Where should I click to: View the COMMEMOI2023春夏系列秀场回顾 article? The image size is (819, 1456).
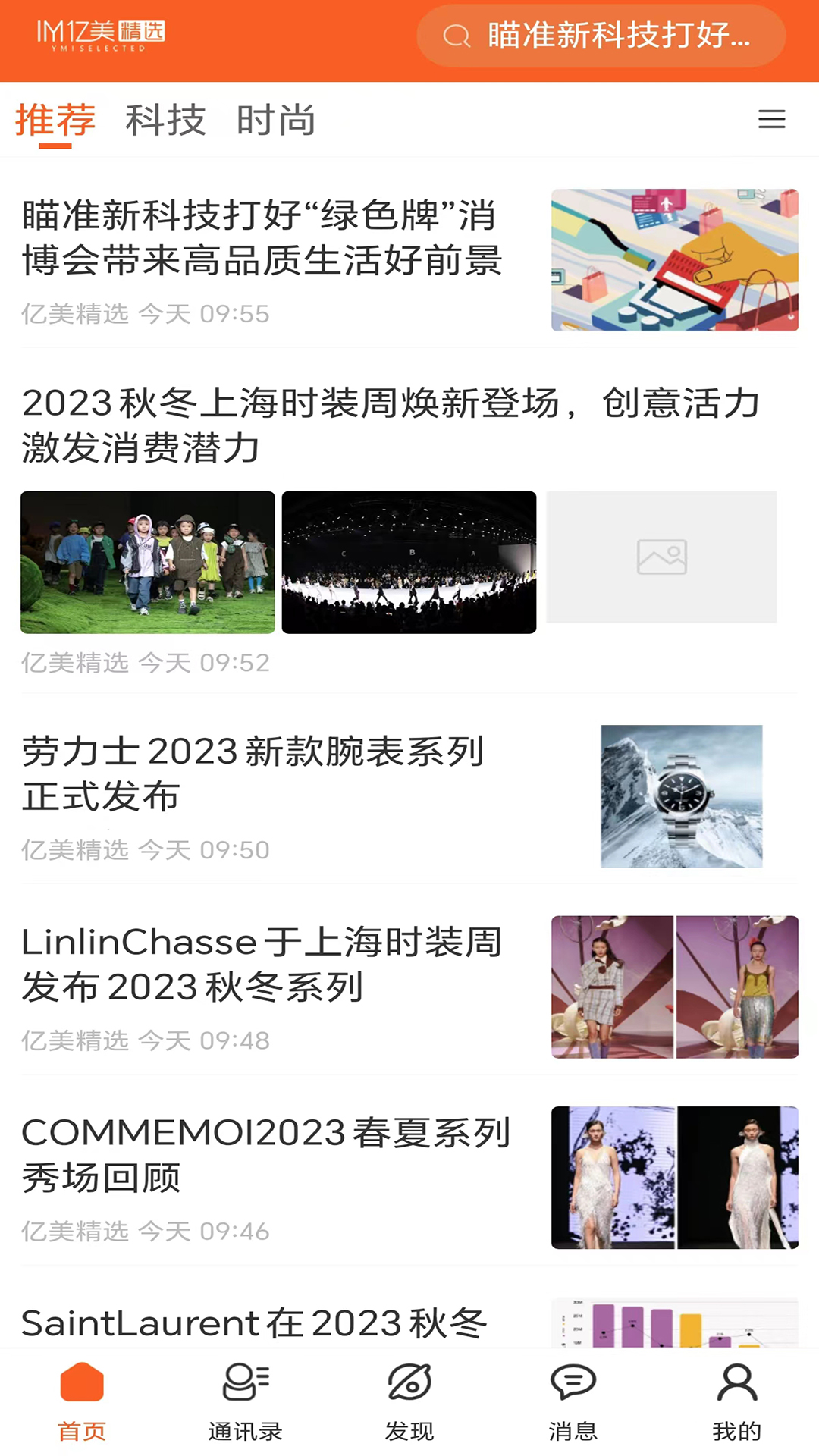click(x=265, y=1154)
